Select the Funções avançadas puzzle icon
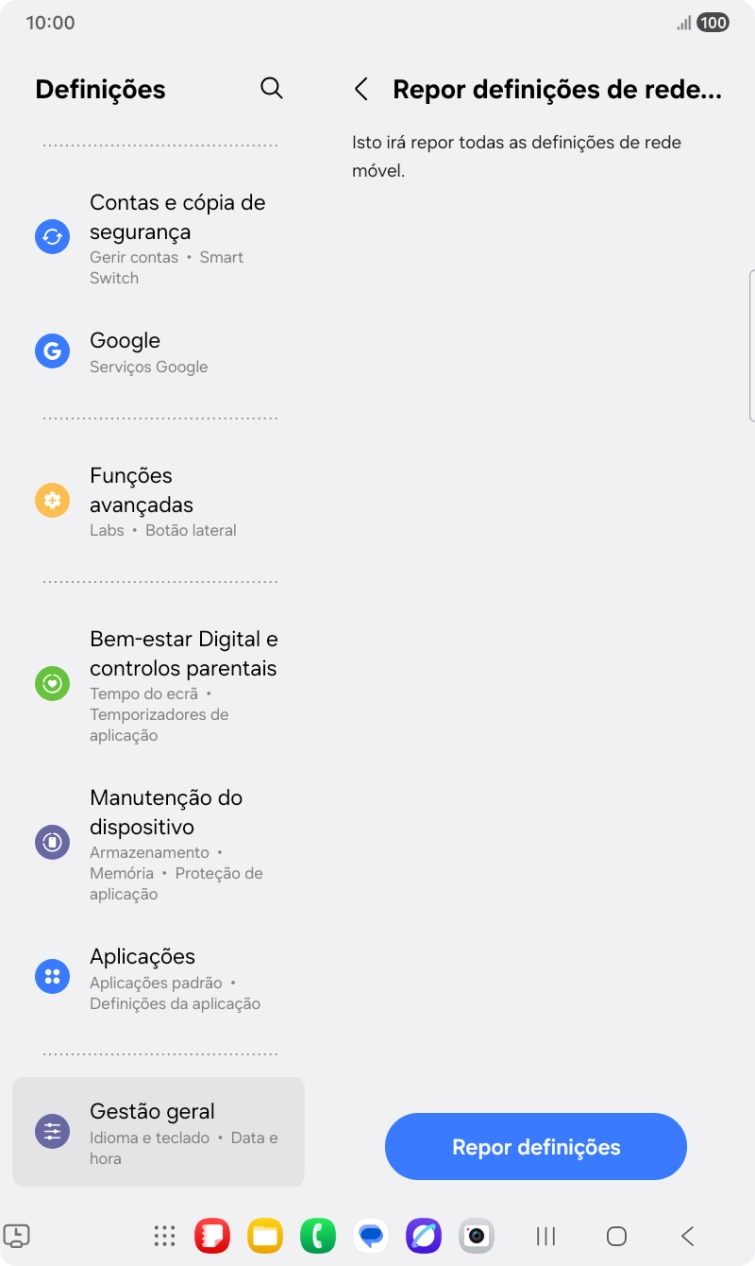Screen dimensions: 755x1266 tap(51, 501)
